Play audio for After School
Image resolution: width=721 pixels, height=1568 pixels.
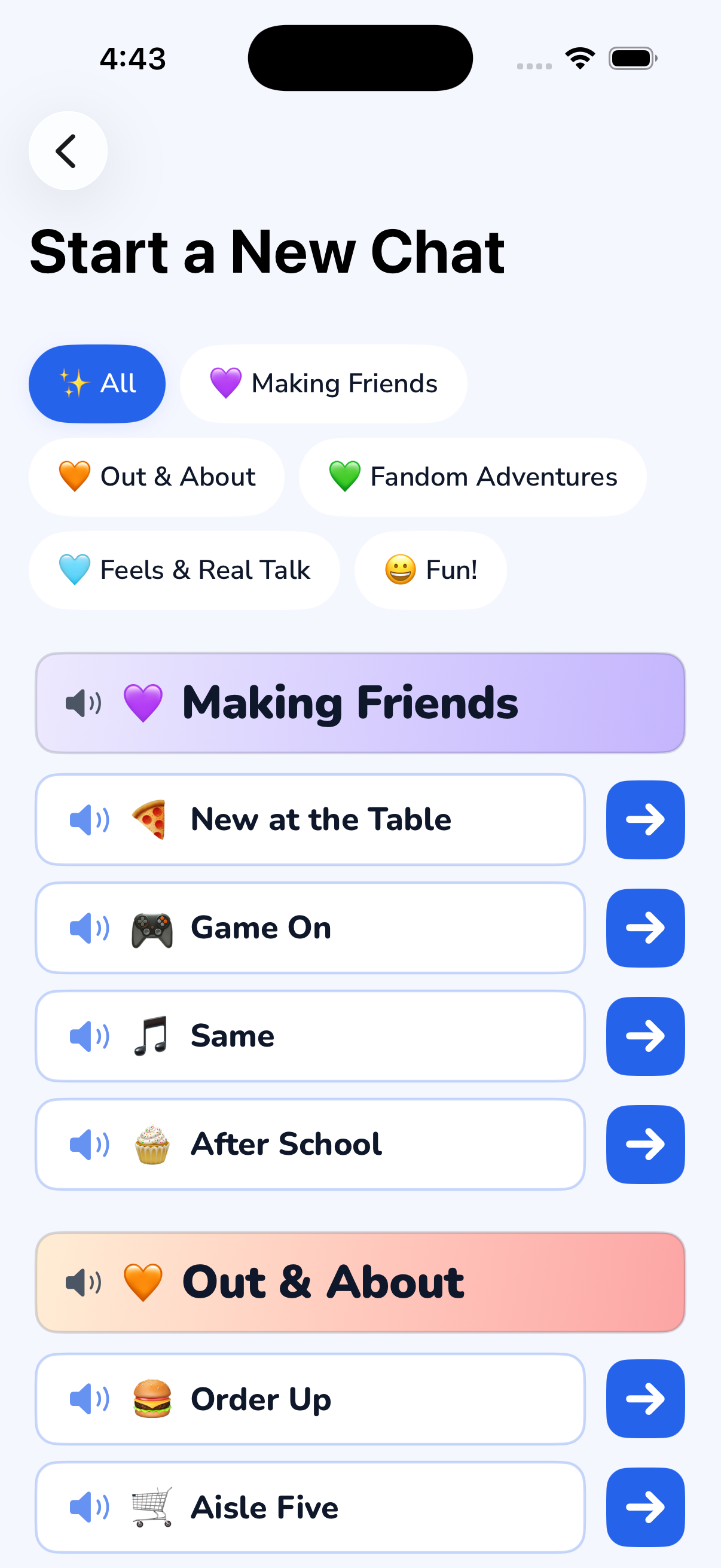[89, 1144]
